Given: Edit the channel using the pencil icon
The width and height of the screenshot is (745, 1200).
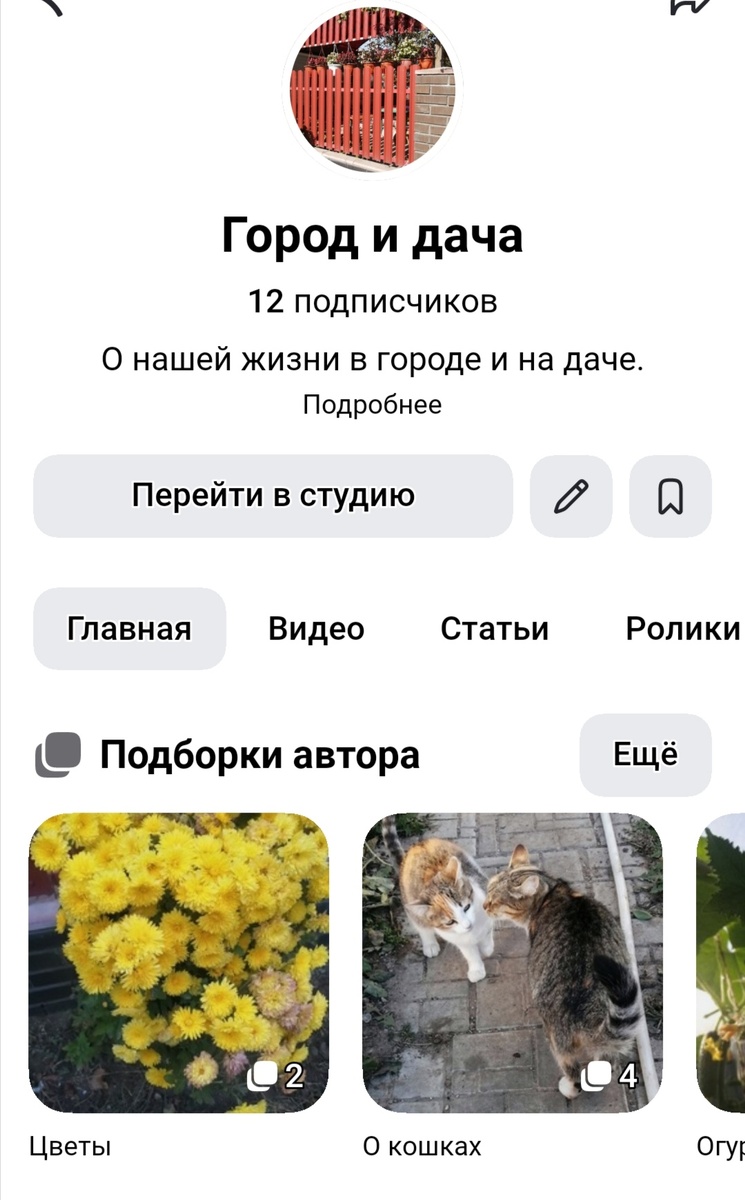Looking at the screenshot, I should click(571, 496).
